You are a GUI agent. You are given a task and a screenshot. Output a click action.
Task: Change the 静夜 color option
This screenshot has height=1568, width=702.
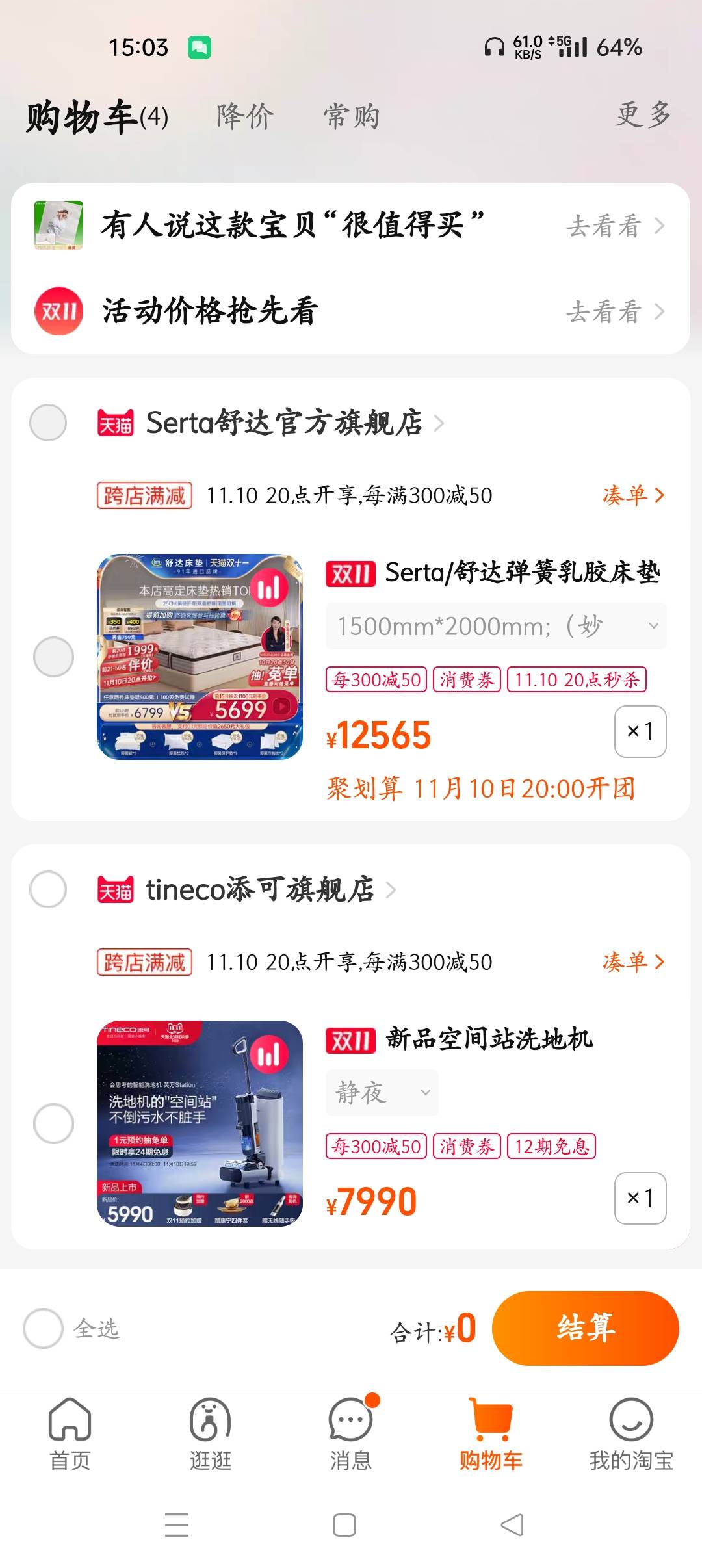click(x=382, y=1093)
